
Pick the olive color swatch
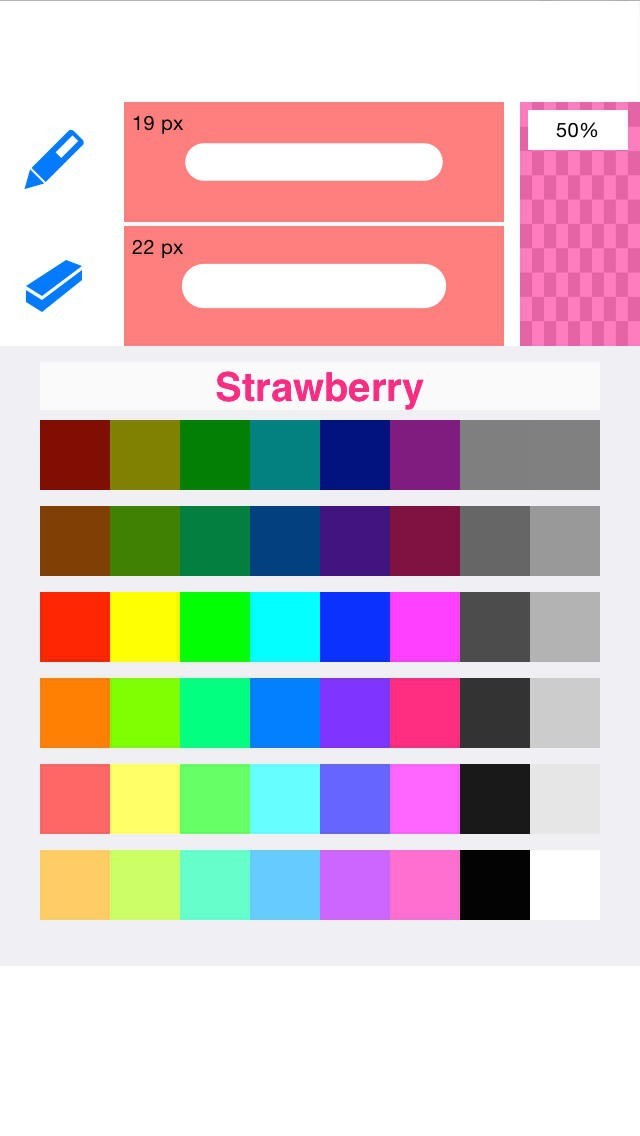145,455
